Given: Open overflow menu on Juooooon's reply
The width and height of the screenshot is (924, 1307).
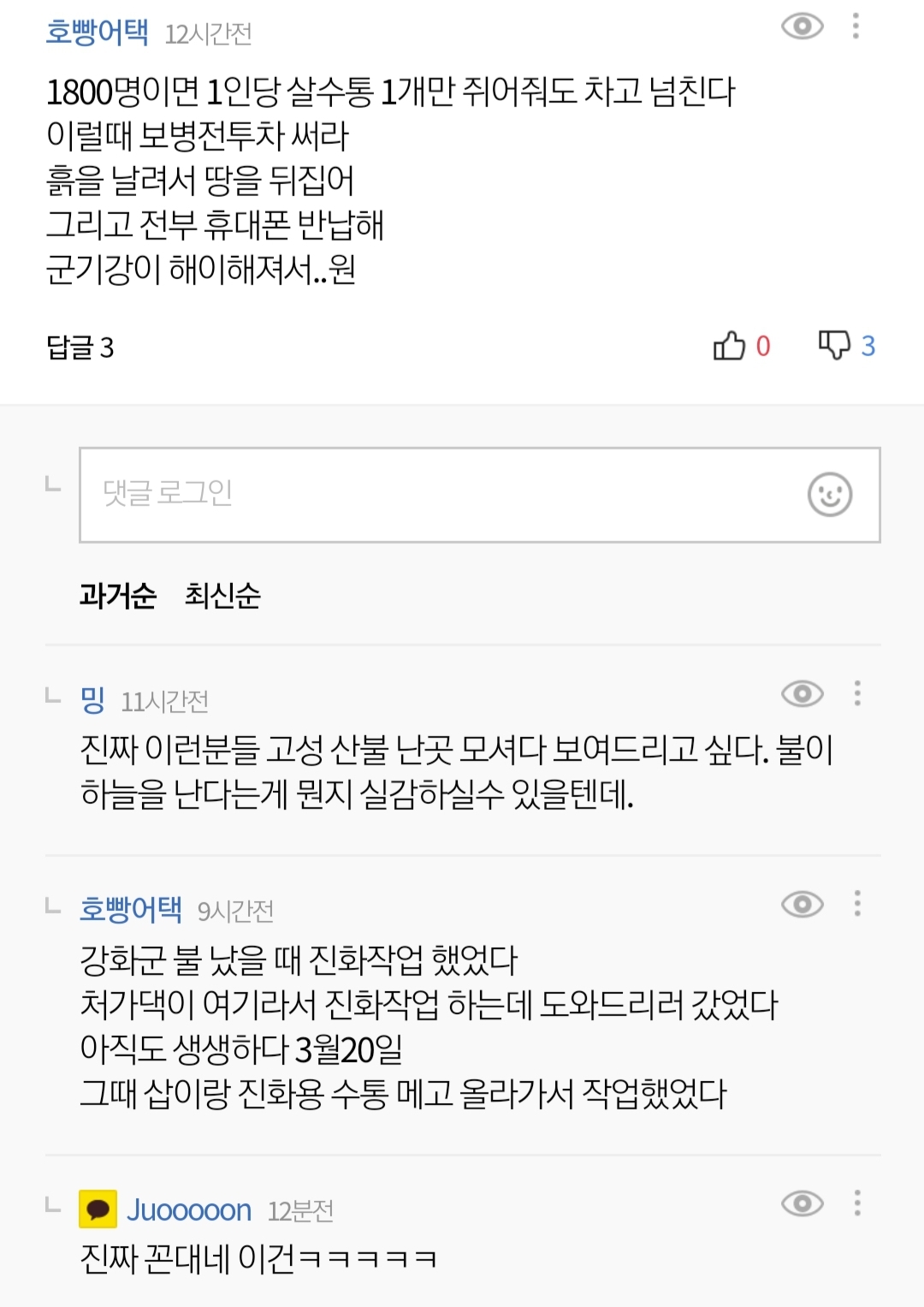Looking at the screenshot, I should tap(857, 1203).
